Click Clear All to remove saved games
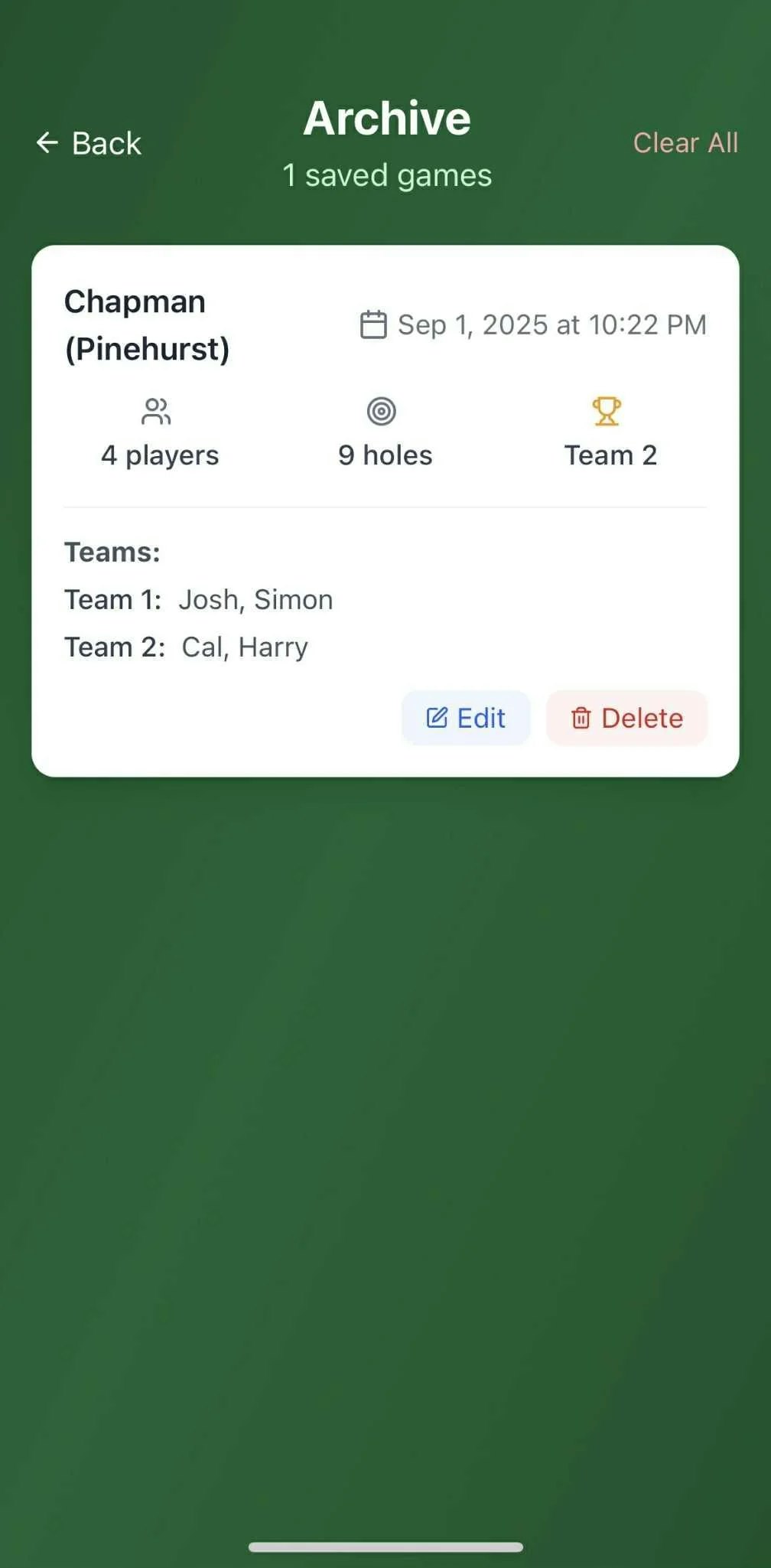771x1568 pixels. (x=685, y=143)
